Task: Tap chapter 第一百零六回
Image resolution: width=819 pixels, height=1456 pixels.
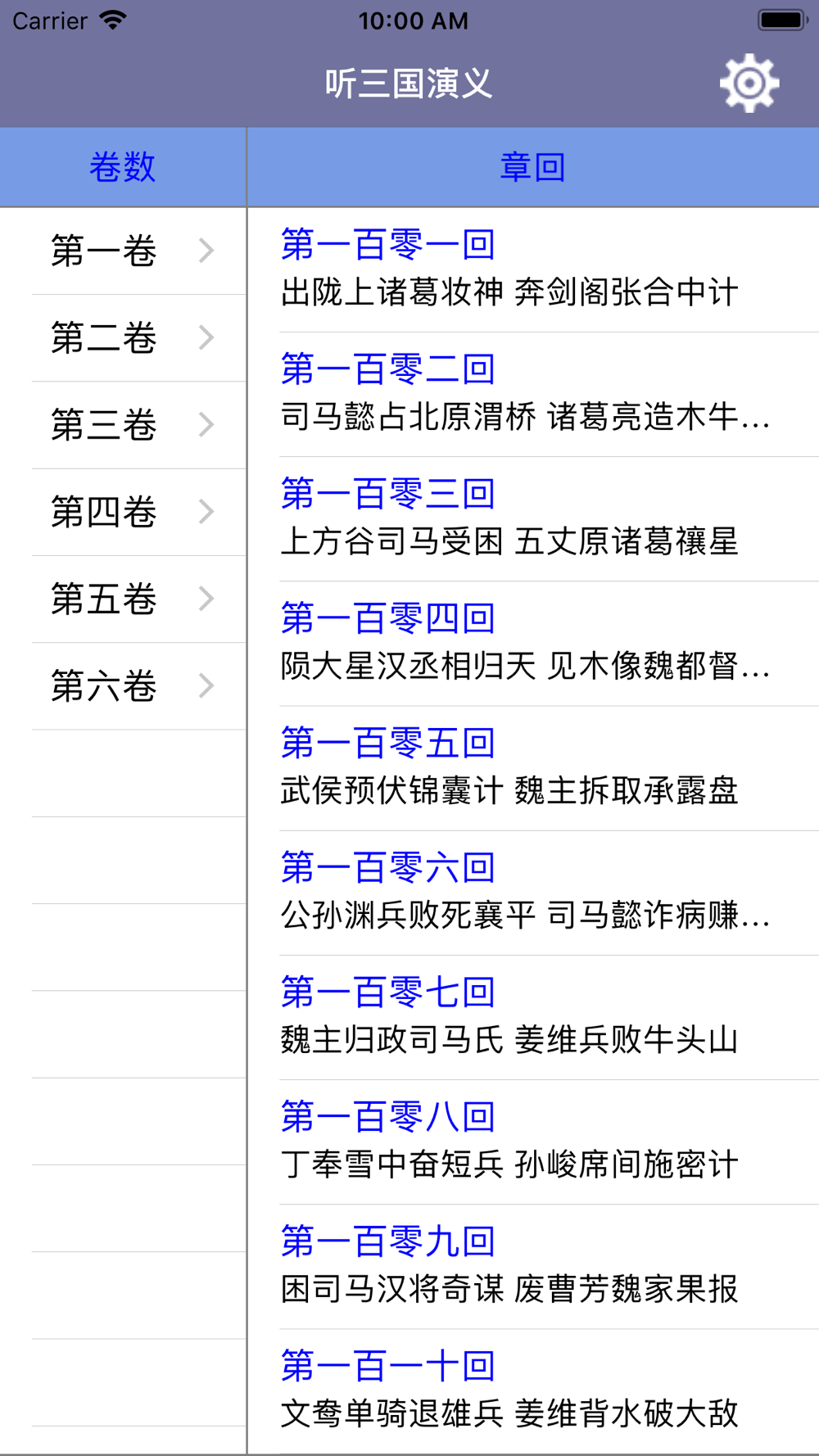Action: (x=533, y=893)
